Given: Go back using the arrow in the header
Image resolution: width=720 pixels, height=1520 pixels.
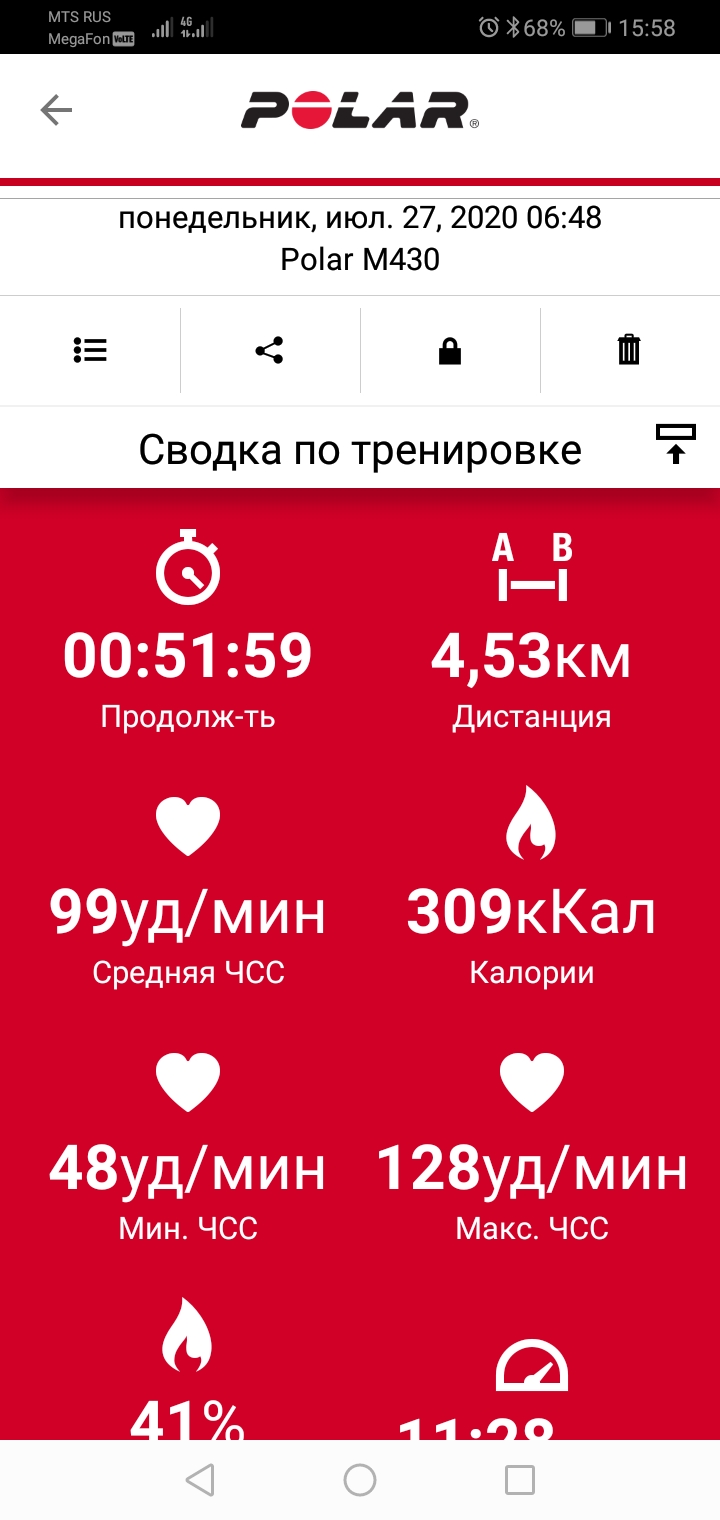Looking at the screenshot, I should tap(56, 110).
